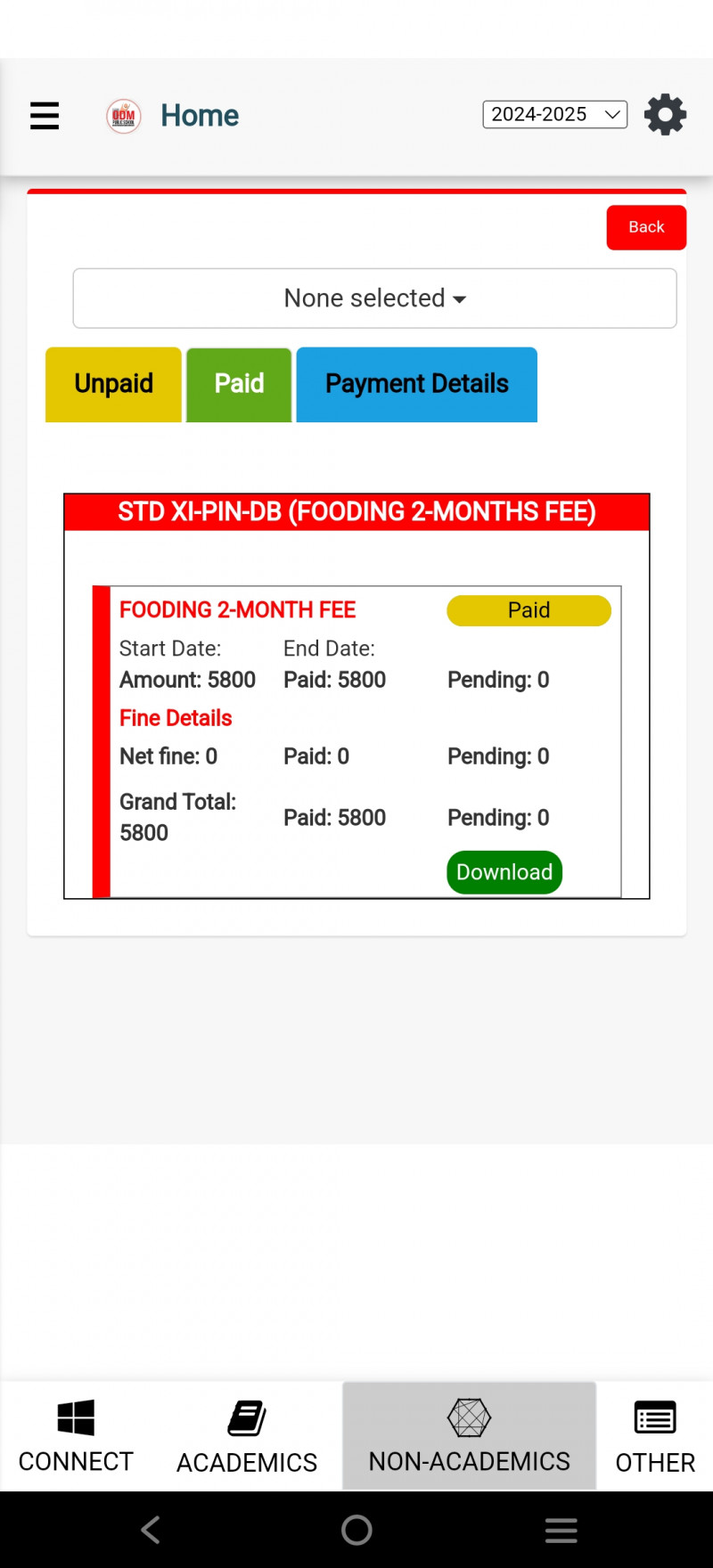Expand the 2024-2025 academic year dropdown

click(x=554, y=114)
